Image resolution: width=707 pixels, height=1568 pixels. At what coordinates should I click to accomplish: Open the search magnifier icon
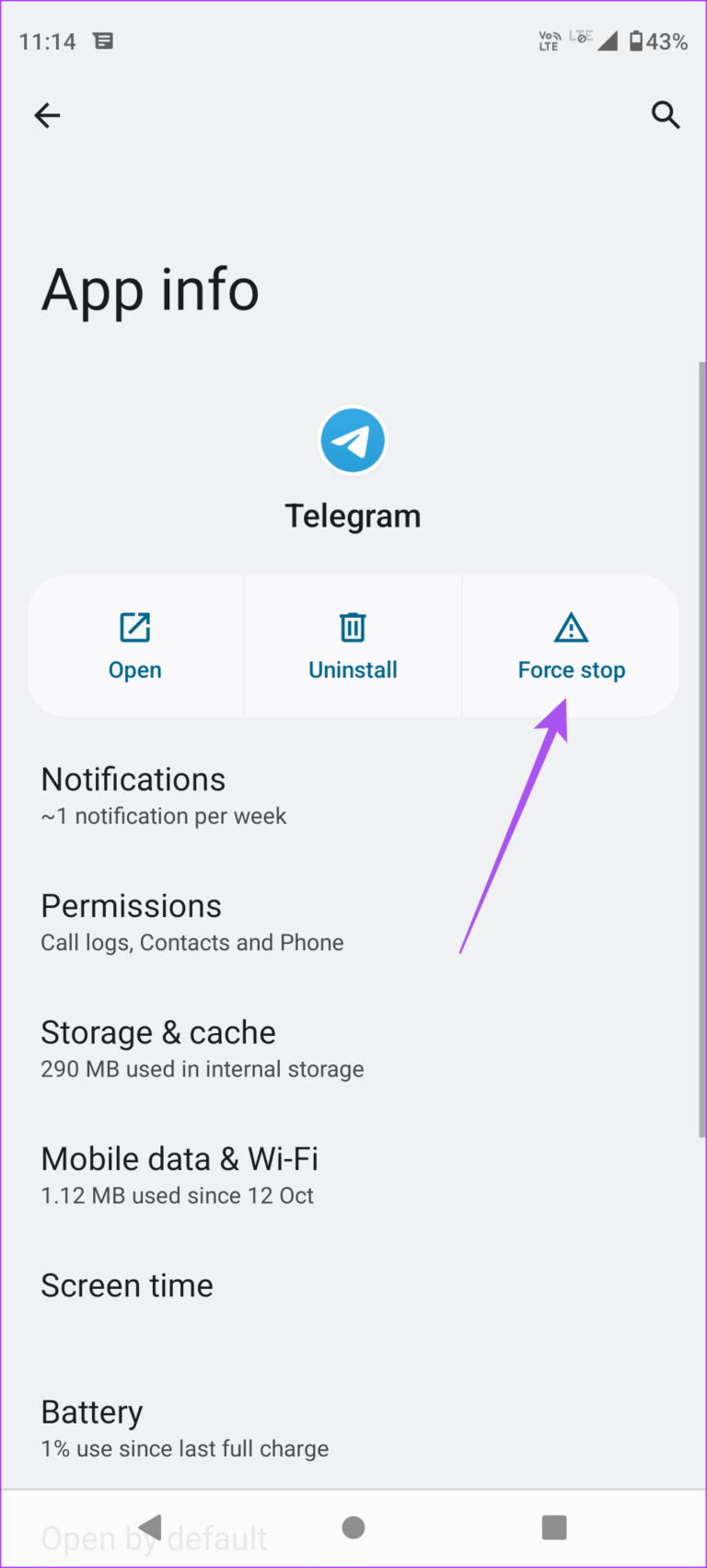point(666,115)
